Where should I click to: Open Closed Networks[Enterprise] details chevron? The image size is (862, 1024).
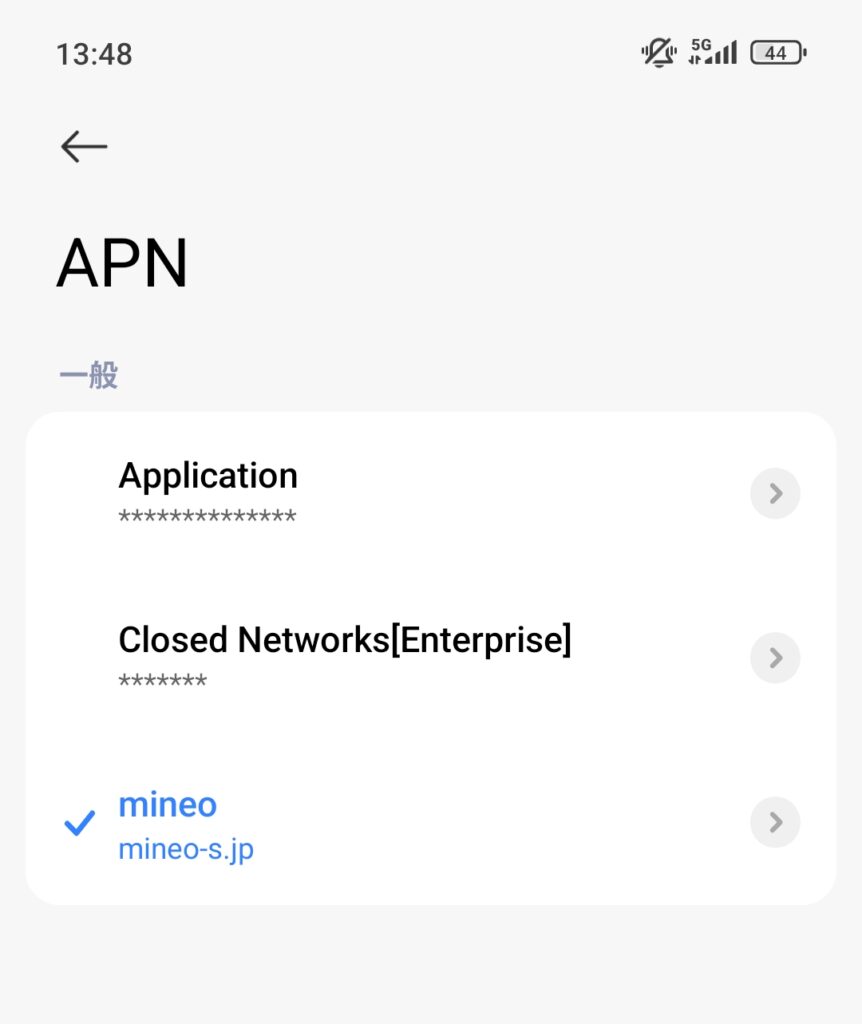(775, 657)
